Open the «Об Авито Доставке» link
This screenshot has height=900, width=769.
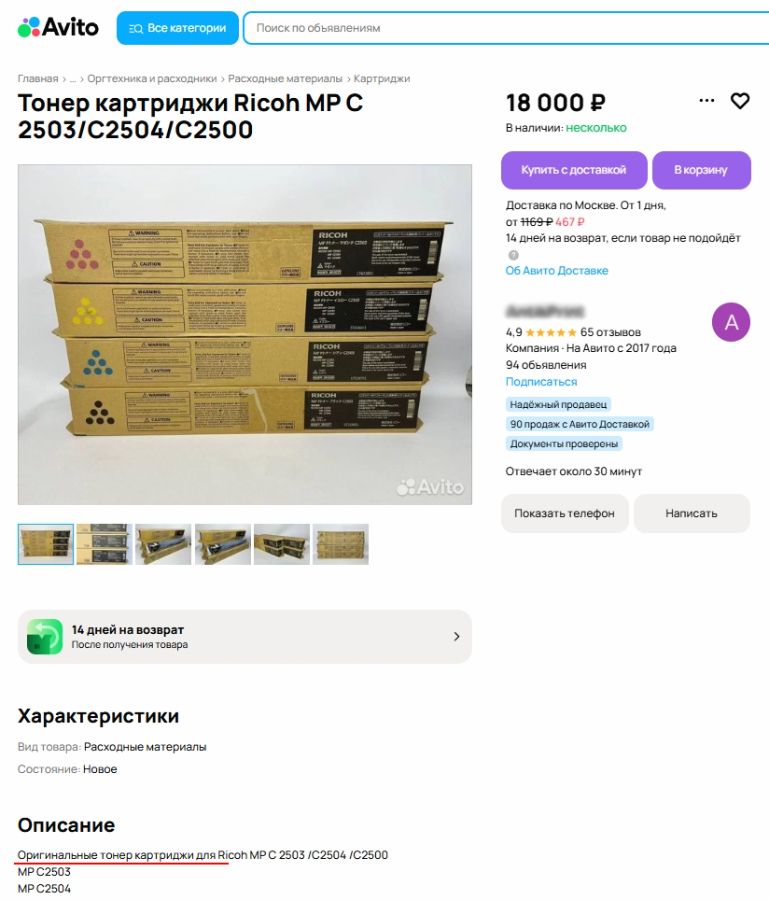pyautogui.click(x=556, y=271)
